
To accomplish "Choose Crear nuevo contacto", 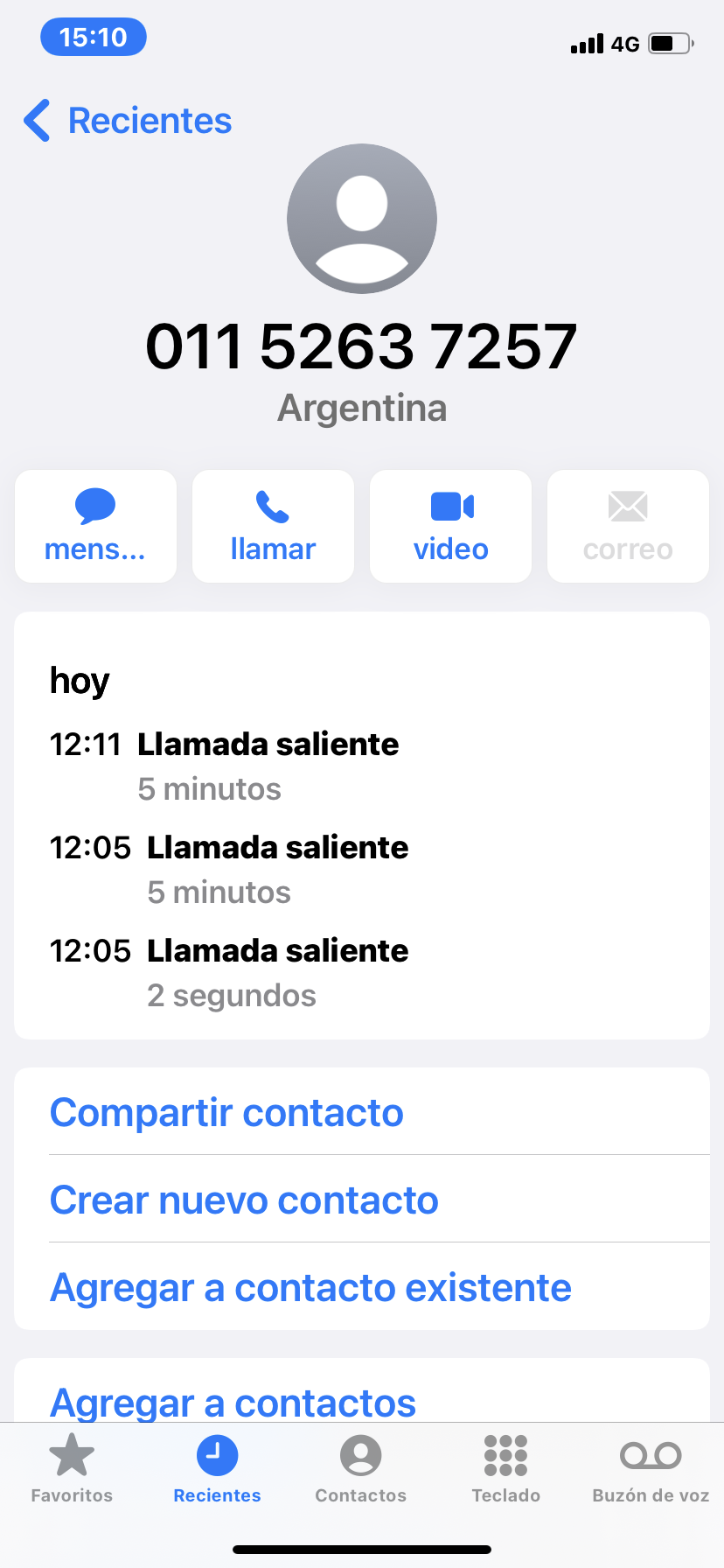I will click(244, 1200).
